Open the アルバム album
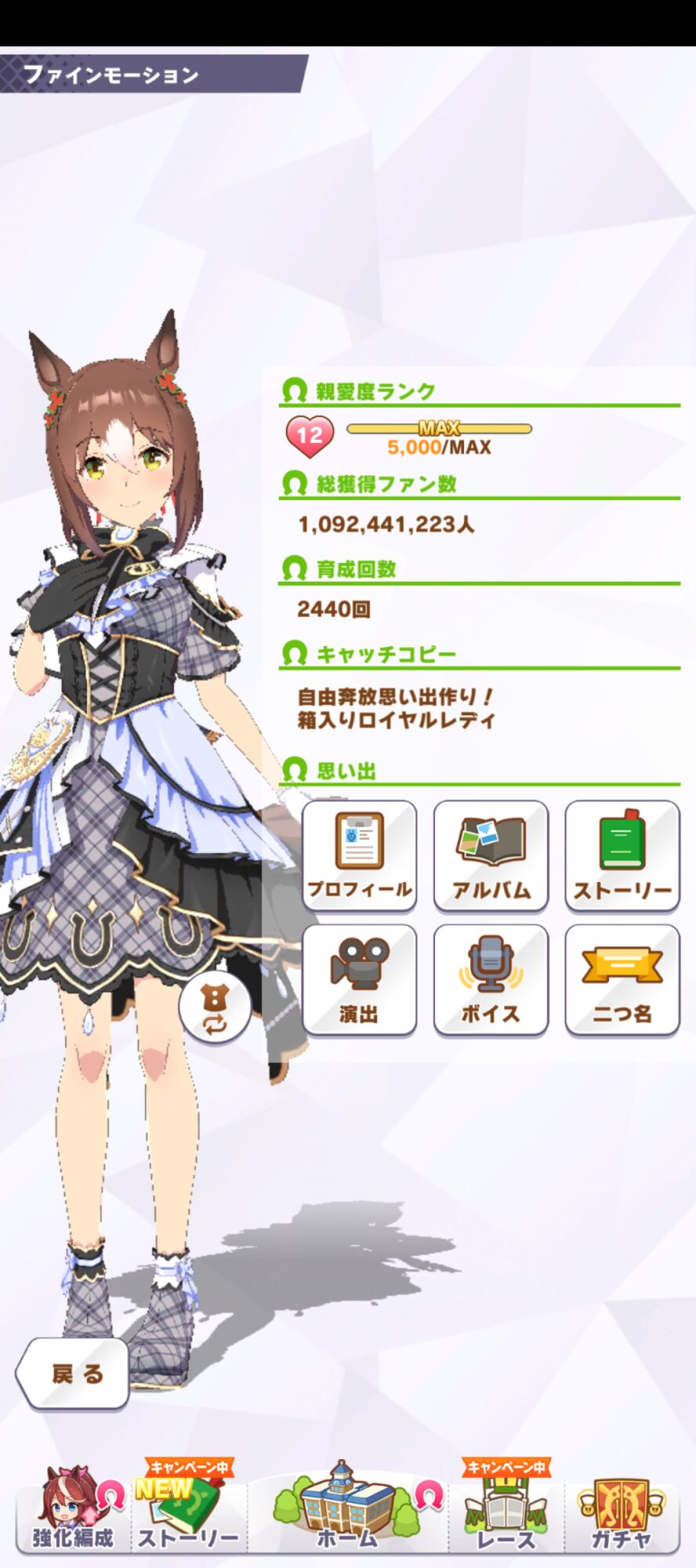Screen dimensions: 696x1568 pyautogui.click(x=491, y=856)
